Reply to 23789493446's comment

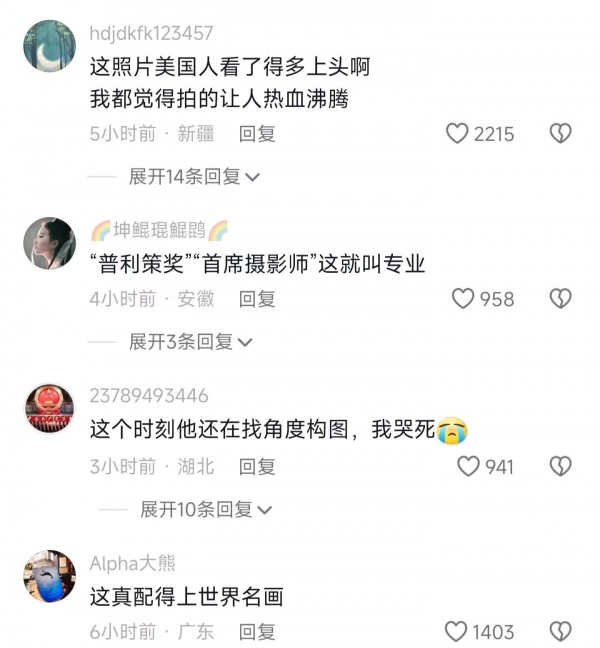click(x=257, y=466)
